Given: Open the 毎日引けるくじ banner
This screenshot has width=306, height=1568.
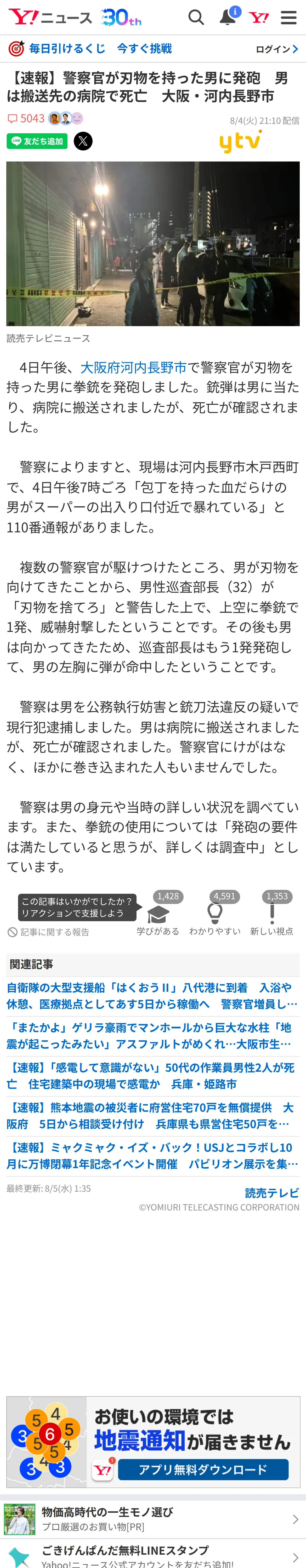Looking at the screenshot, I should tap(90, 49).
